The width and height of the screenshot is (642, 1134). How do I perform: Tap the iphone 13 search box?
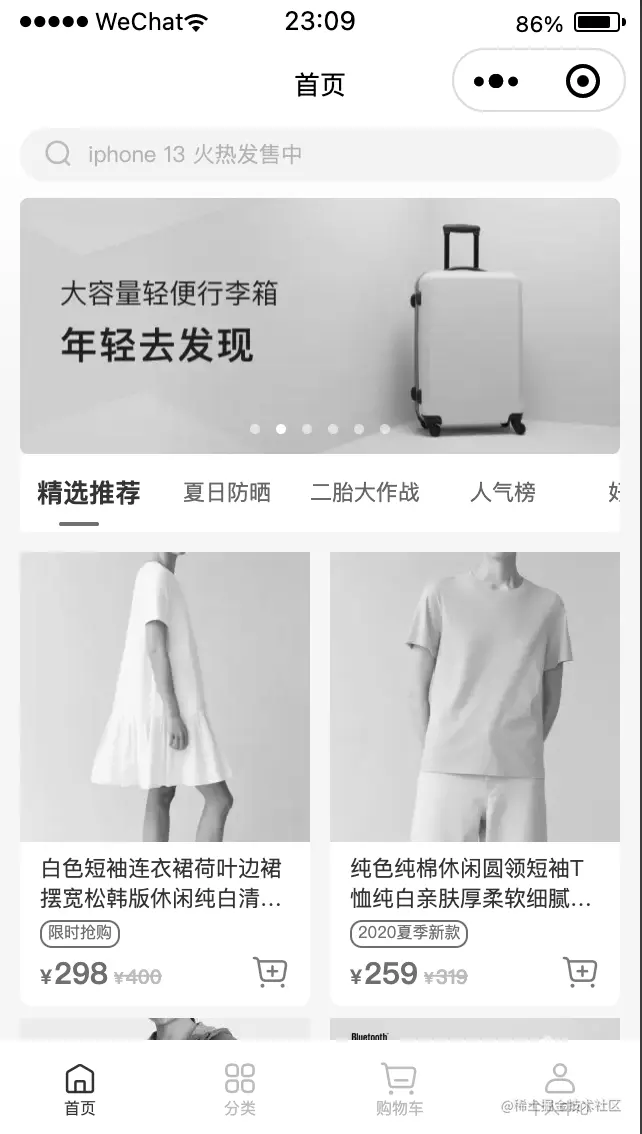(x=320, y=154)
